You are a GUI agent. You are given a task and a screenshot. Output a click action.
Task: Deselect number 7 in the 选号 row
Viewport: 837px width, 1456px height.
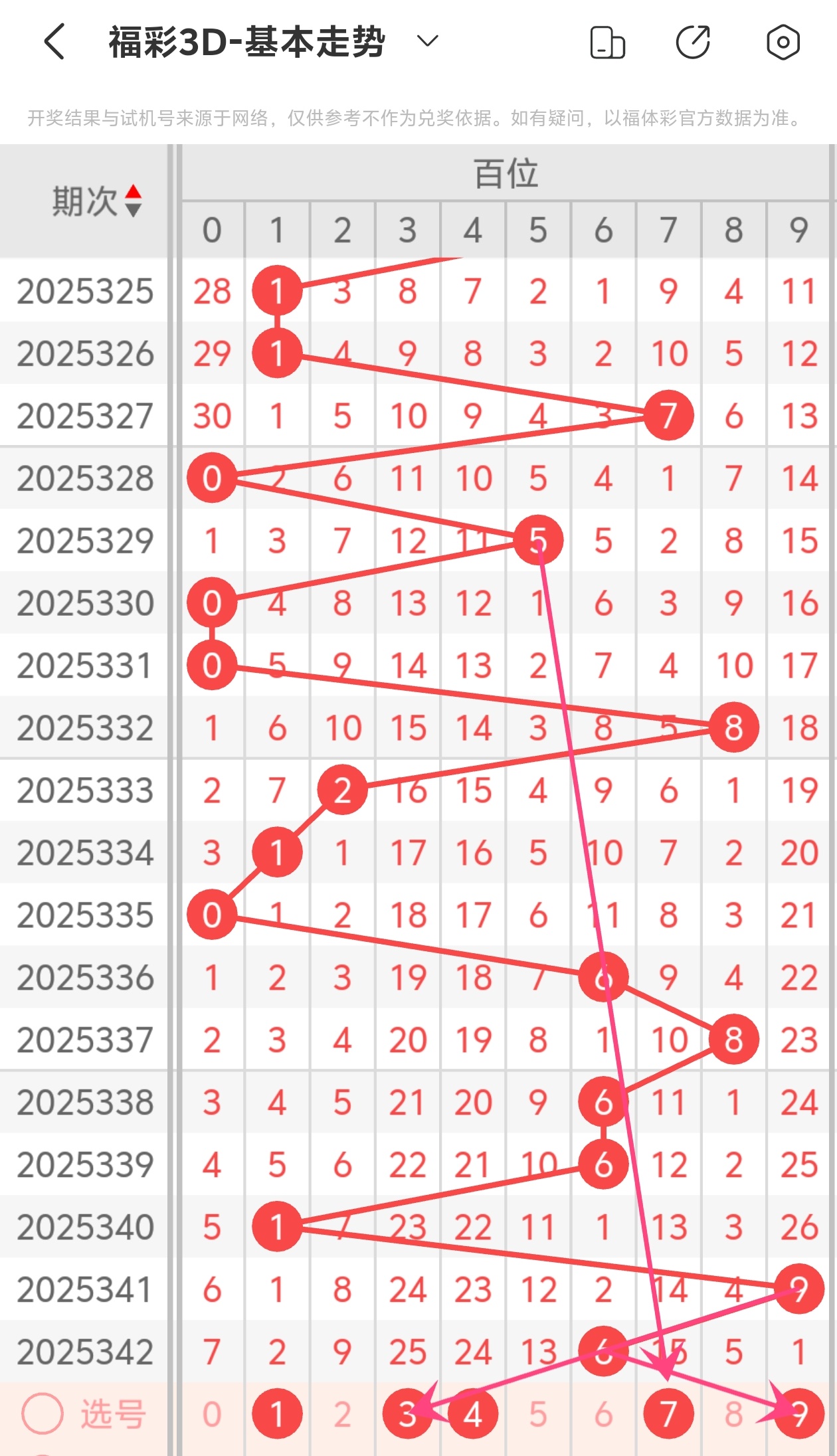668,1414
